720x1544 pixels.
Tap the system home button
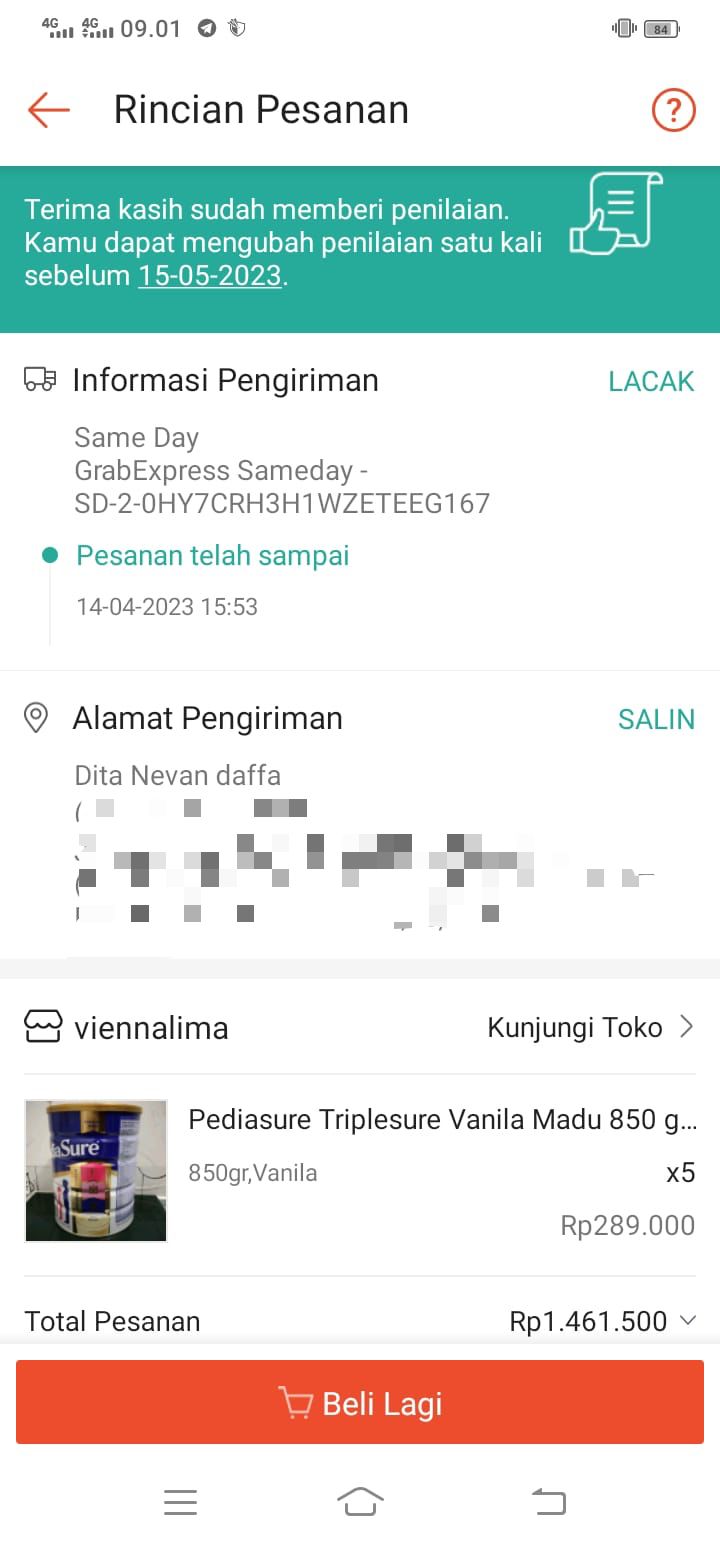(x=360, y=1501)
